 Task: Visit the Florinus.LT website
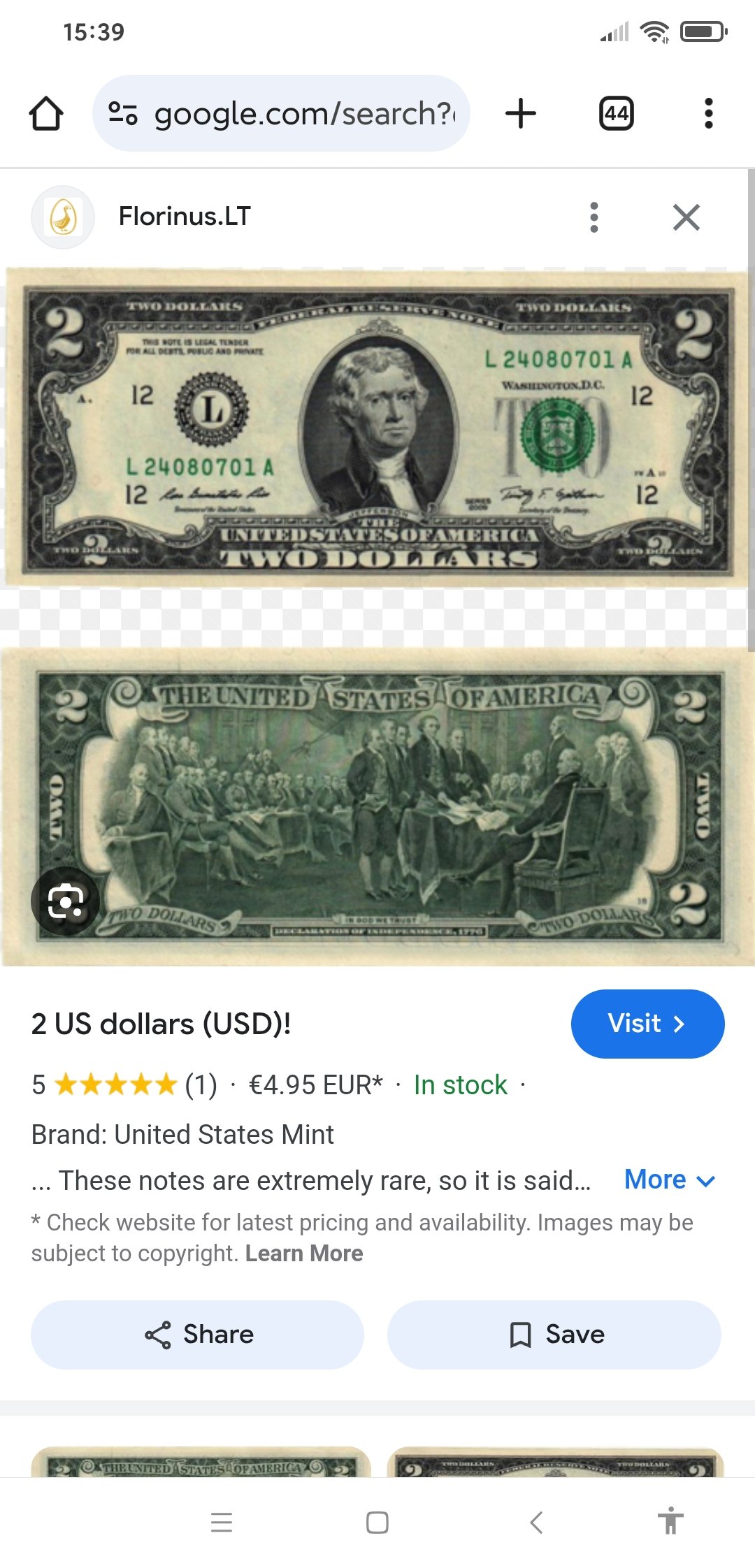coord(647,1024)
